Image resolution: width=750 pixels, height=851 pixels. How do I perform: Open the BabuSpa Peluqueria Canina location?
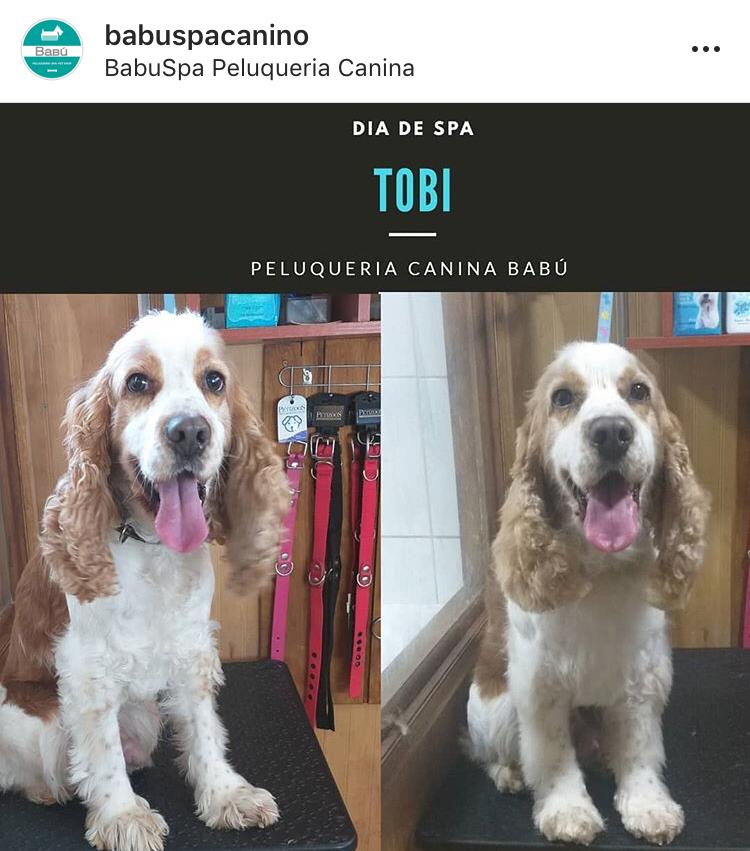point(259,68)
